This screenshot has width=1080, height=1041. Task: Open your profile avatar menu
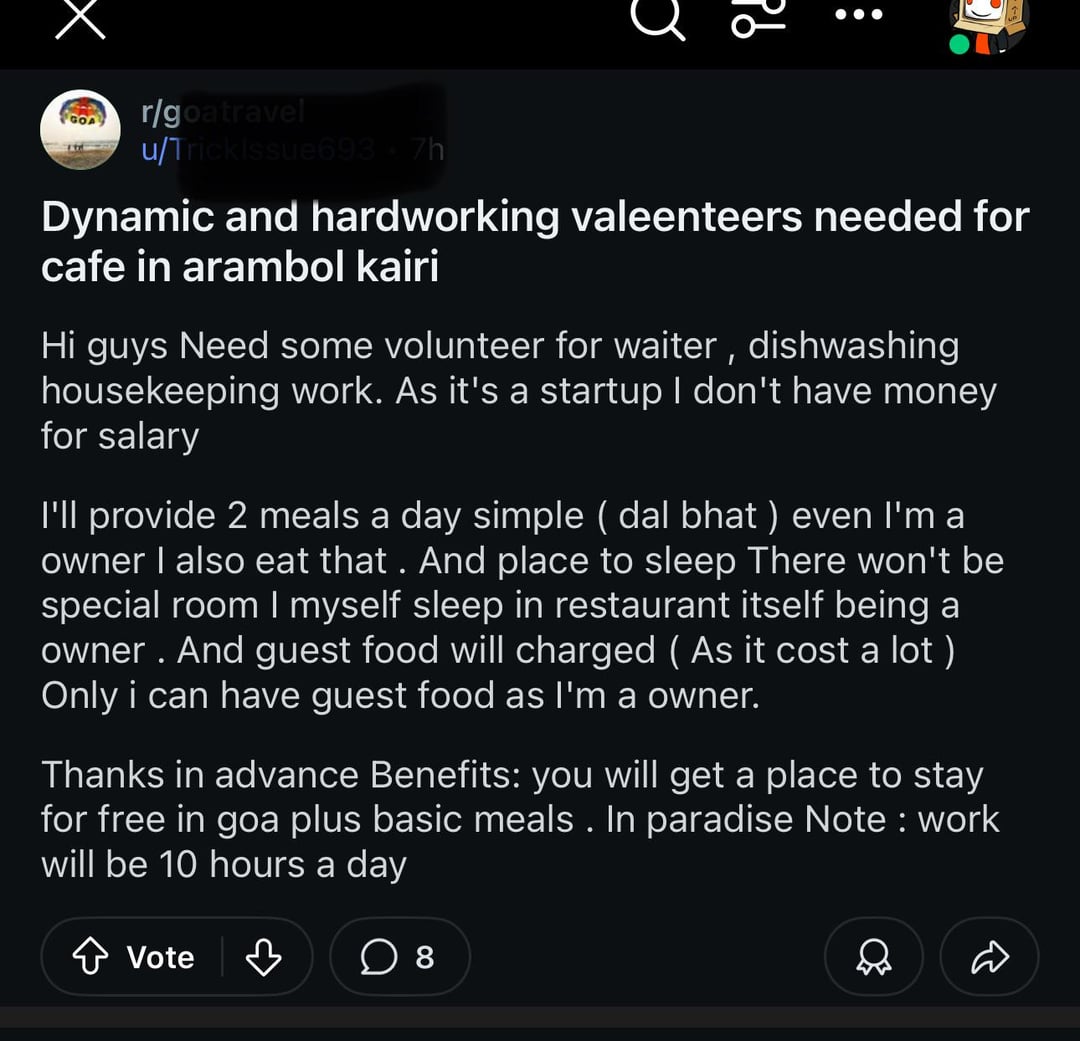pos(988,24)
